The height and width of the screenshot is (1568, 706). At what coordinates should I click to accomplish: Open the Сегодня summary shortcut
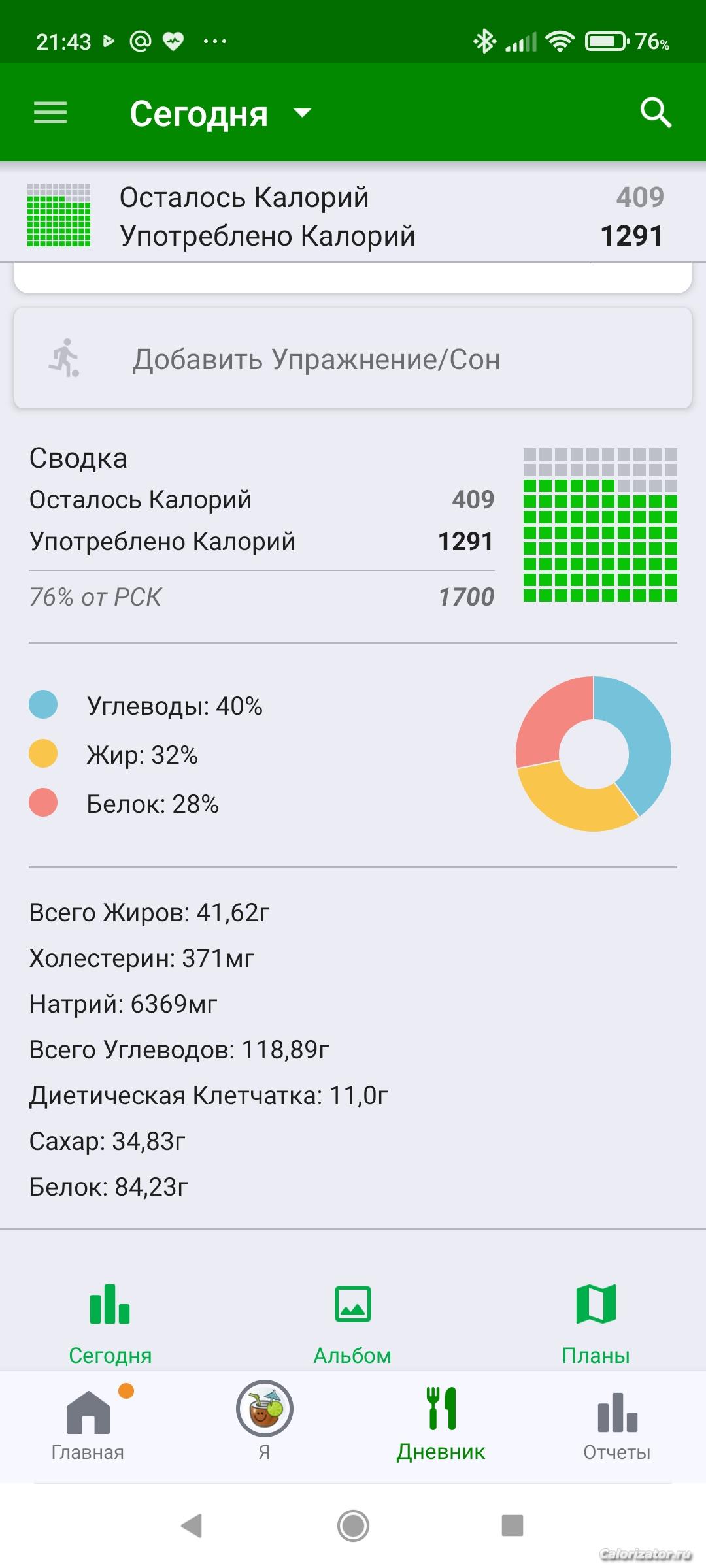110,1321
